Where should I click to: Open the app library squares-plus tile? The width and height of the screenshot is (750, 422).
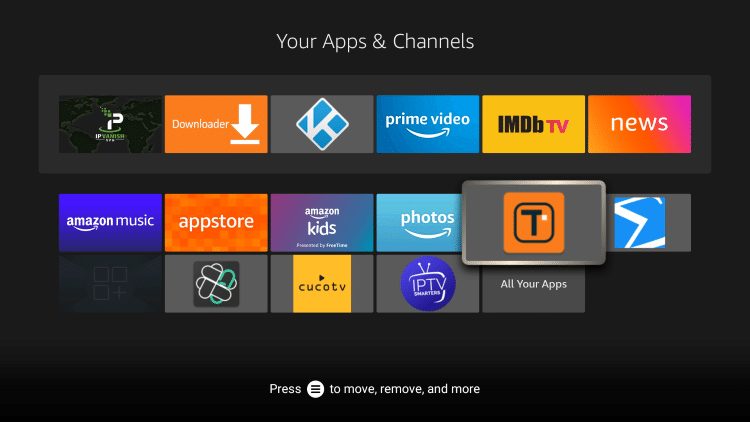click(110, 284)
